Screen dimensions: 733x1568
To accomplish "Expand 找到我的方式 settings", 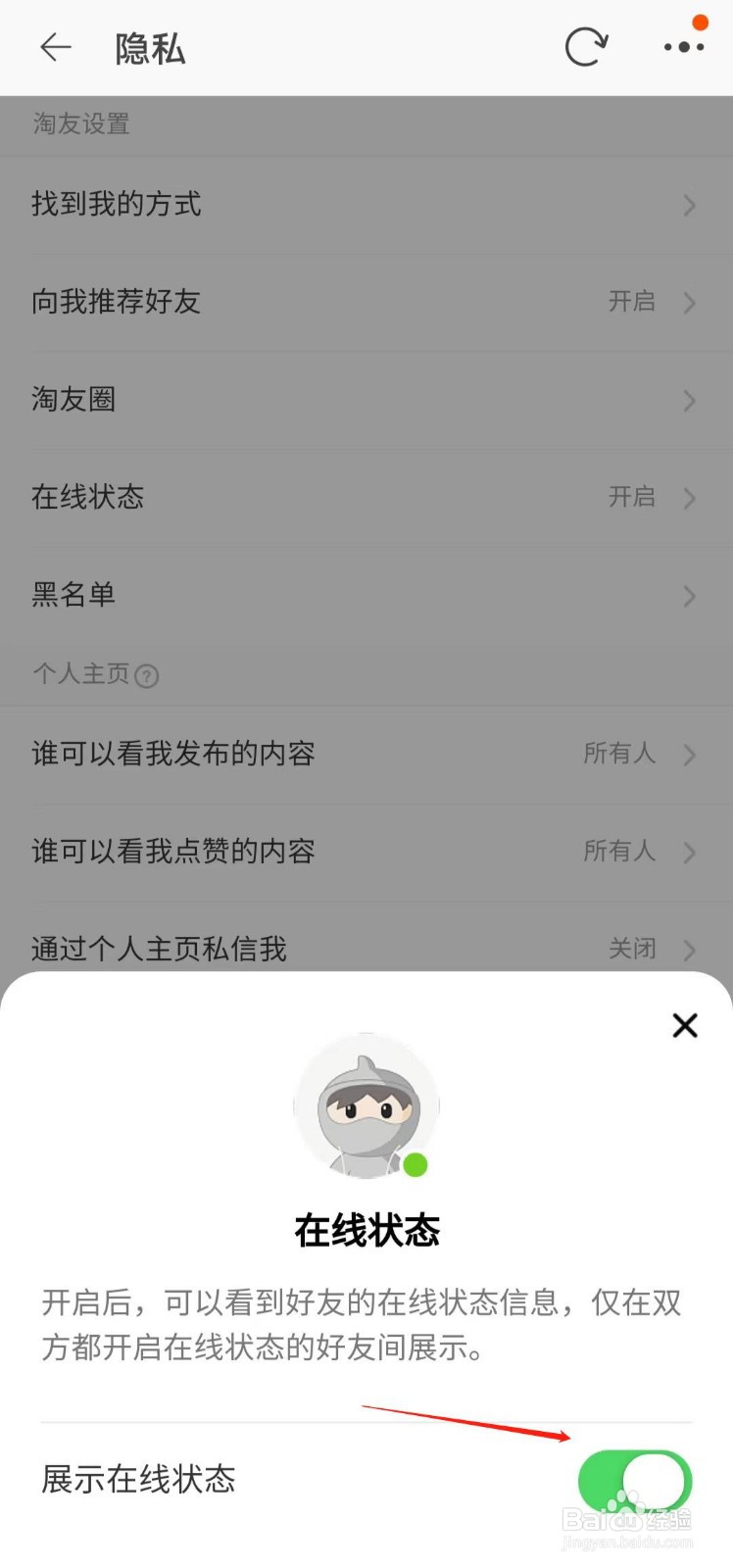I will [366, 204].
